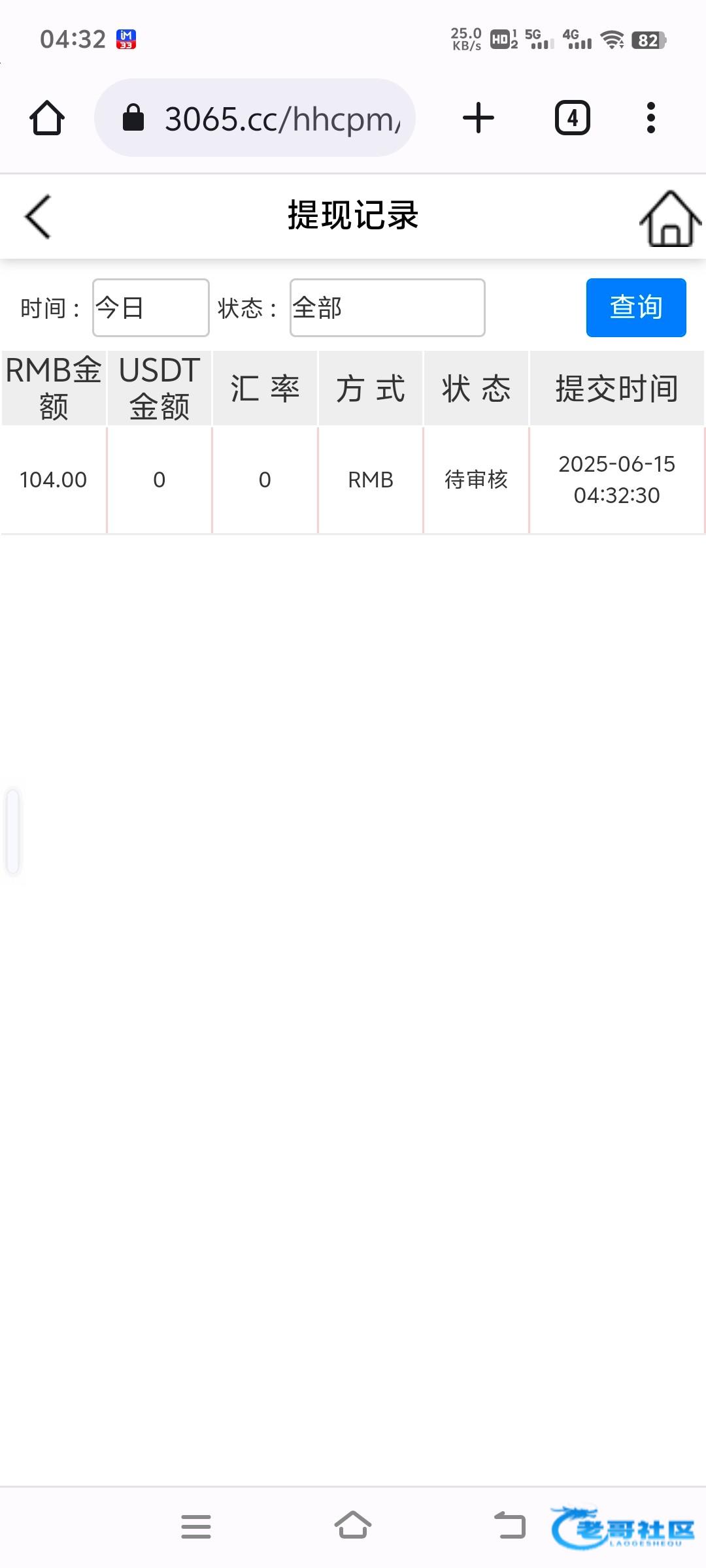Open the browser home page button
706x1568 pixels.
pyautogui.click(x=47, y=118)
